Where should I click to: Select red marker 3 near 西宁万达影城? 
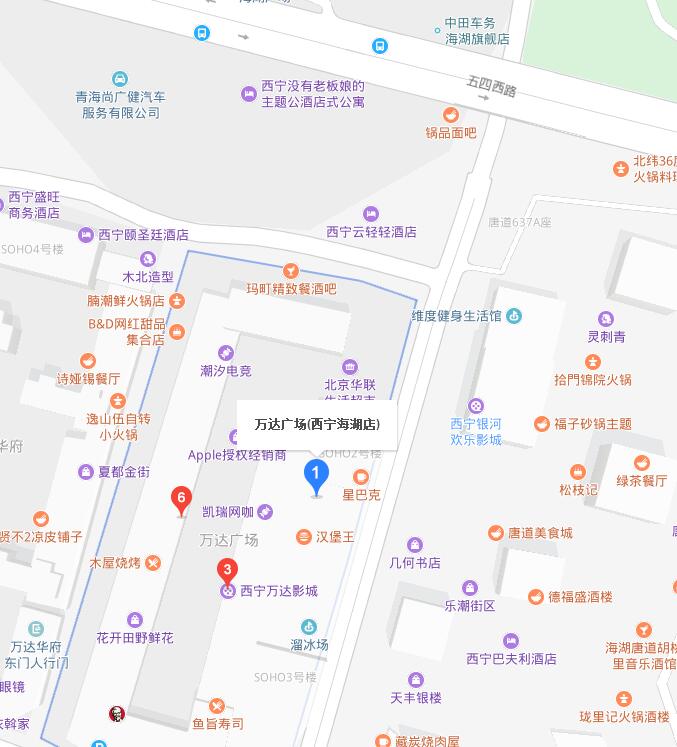coord(228,574)
